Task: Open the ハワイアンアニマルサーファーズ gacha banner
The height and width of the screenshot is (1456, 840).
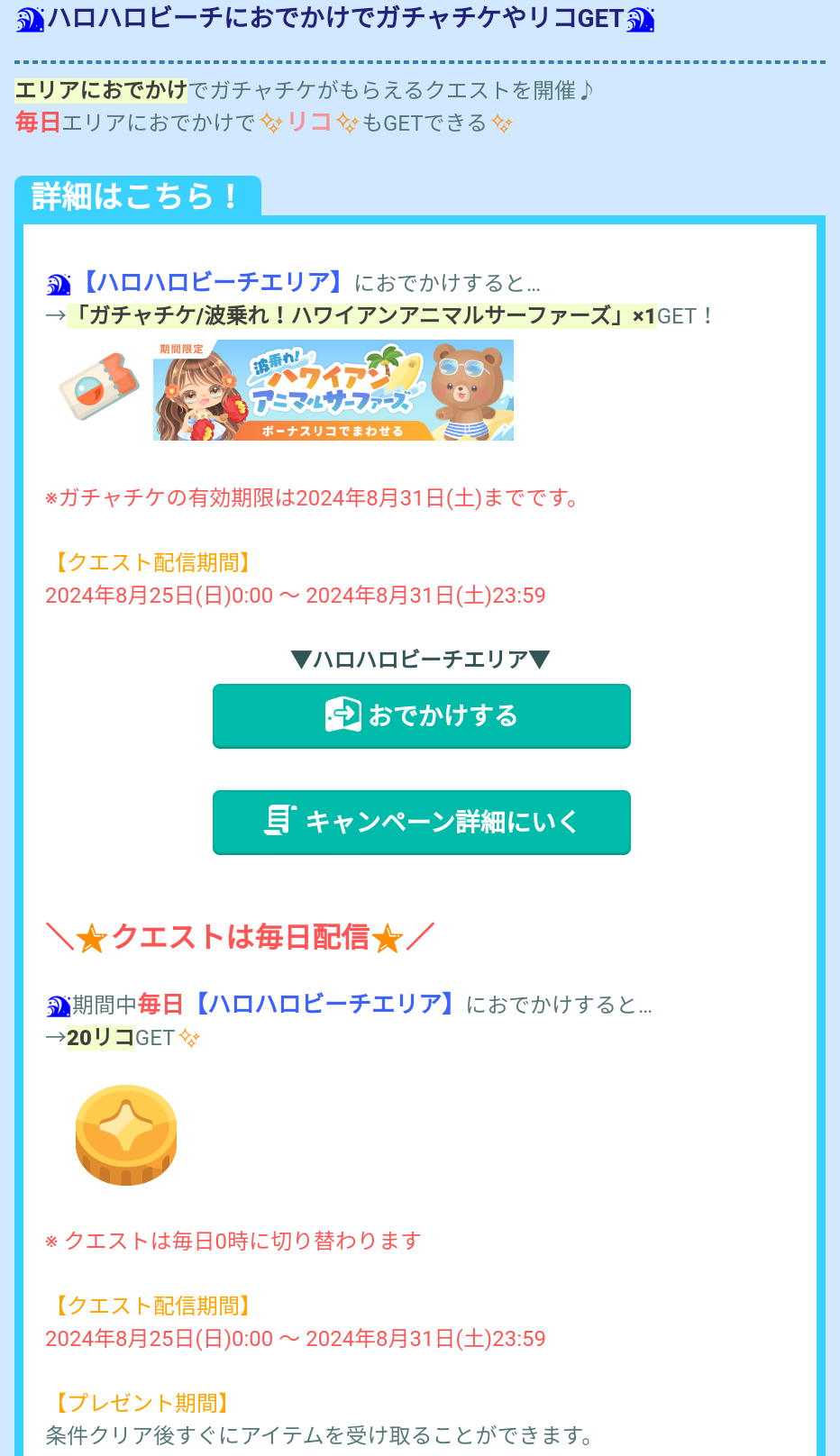Action: (333, 390)
